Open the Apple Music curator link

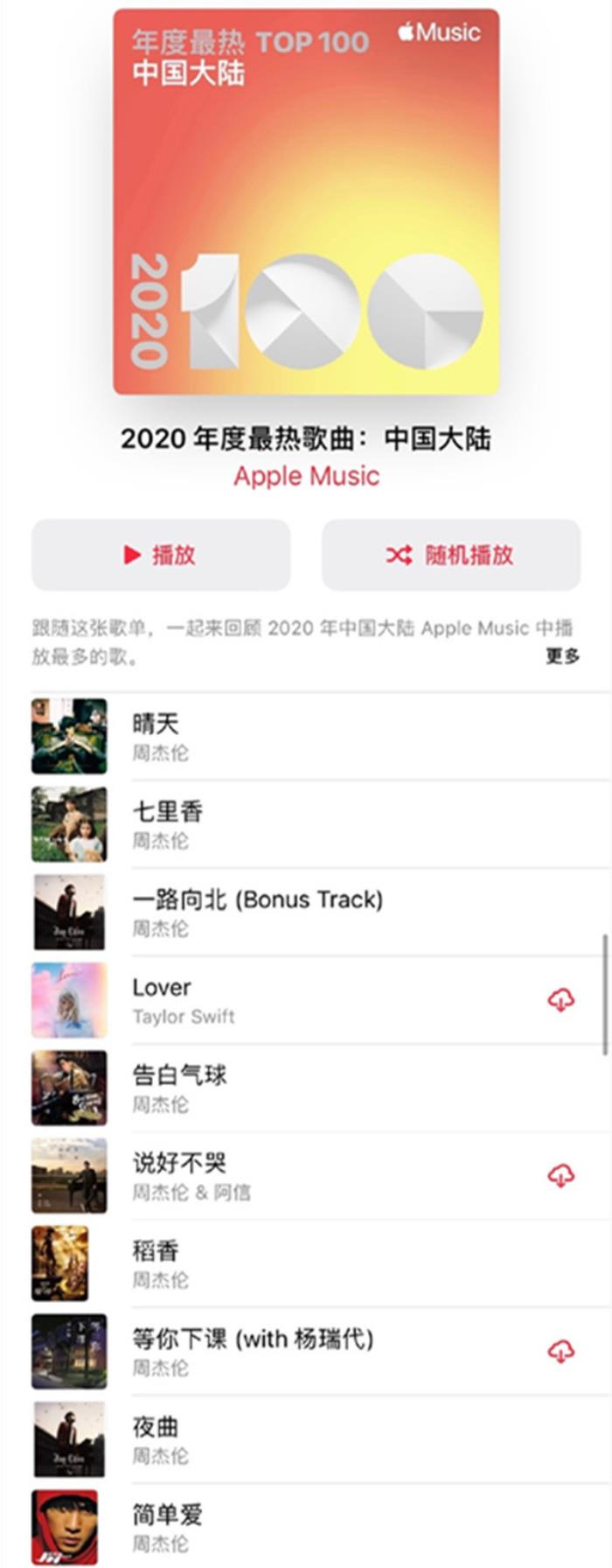[306, 476]
